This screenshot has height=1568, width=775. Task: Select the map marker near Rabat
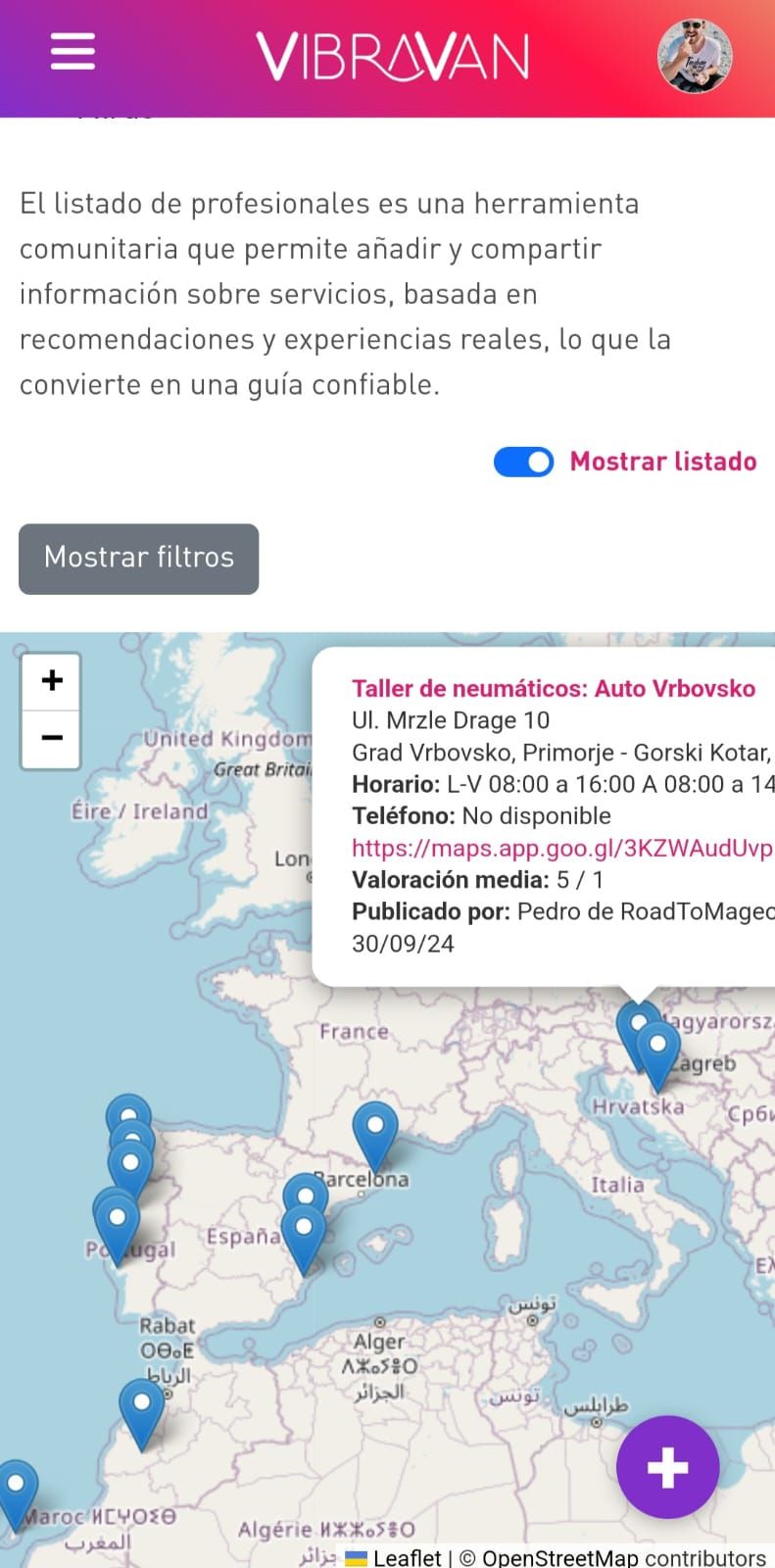(x=142, y=1409)
